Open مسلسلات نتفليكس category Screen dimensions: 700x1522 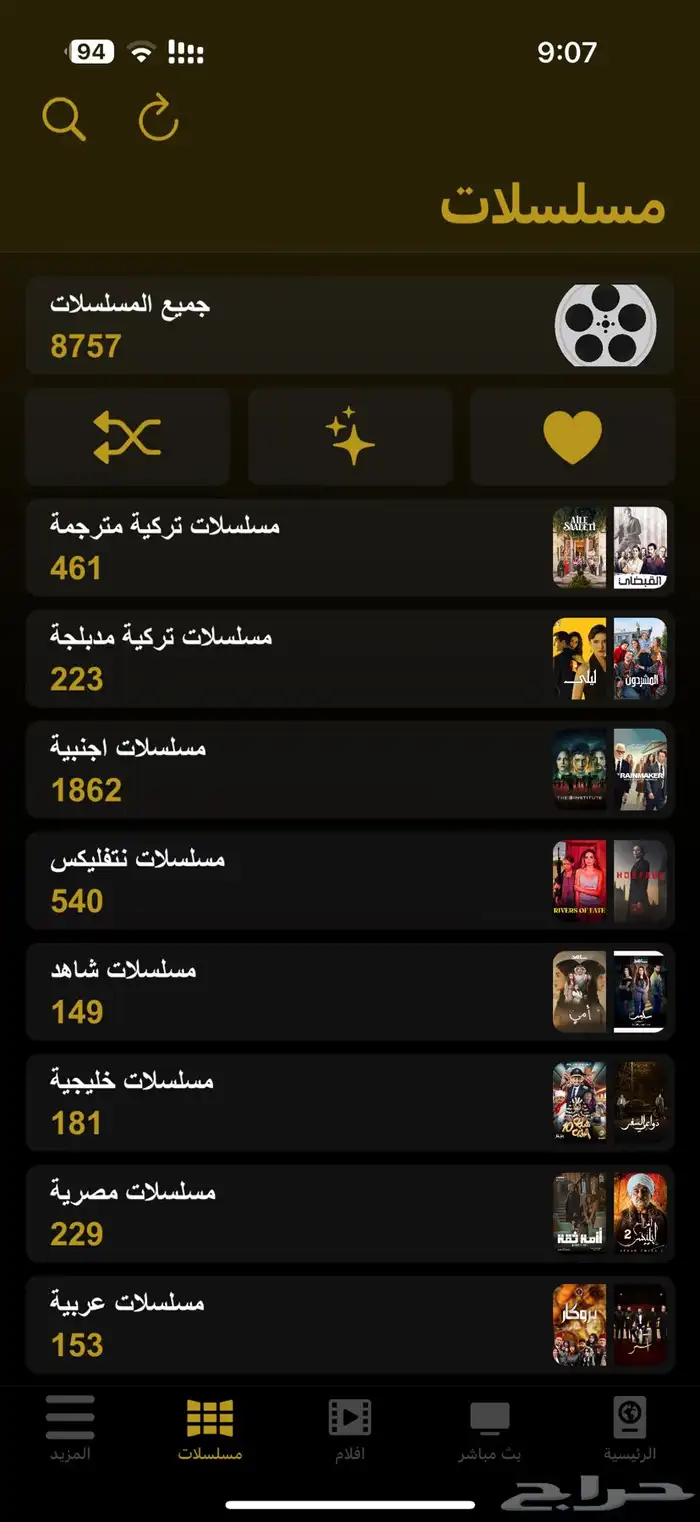click(x=350, y=880)
